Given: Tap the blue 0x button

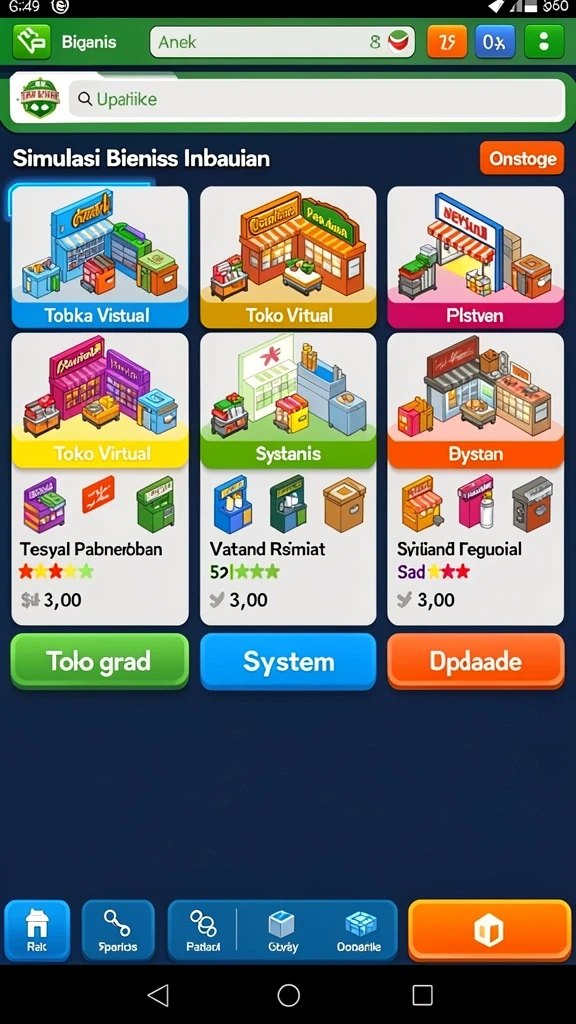Looking at the screenshot, I should click(495, 42).
